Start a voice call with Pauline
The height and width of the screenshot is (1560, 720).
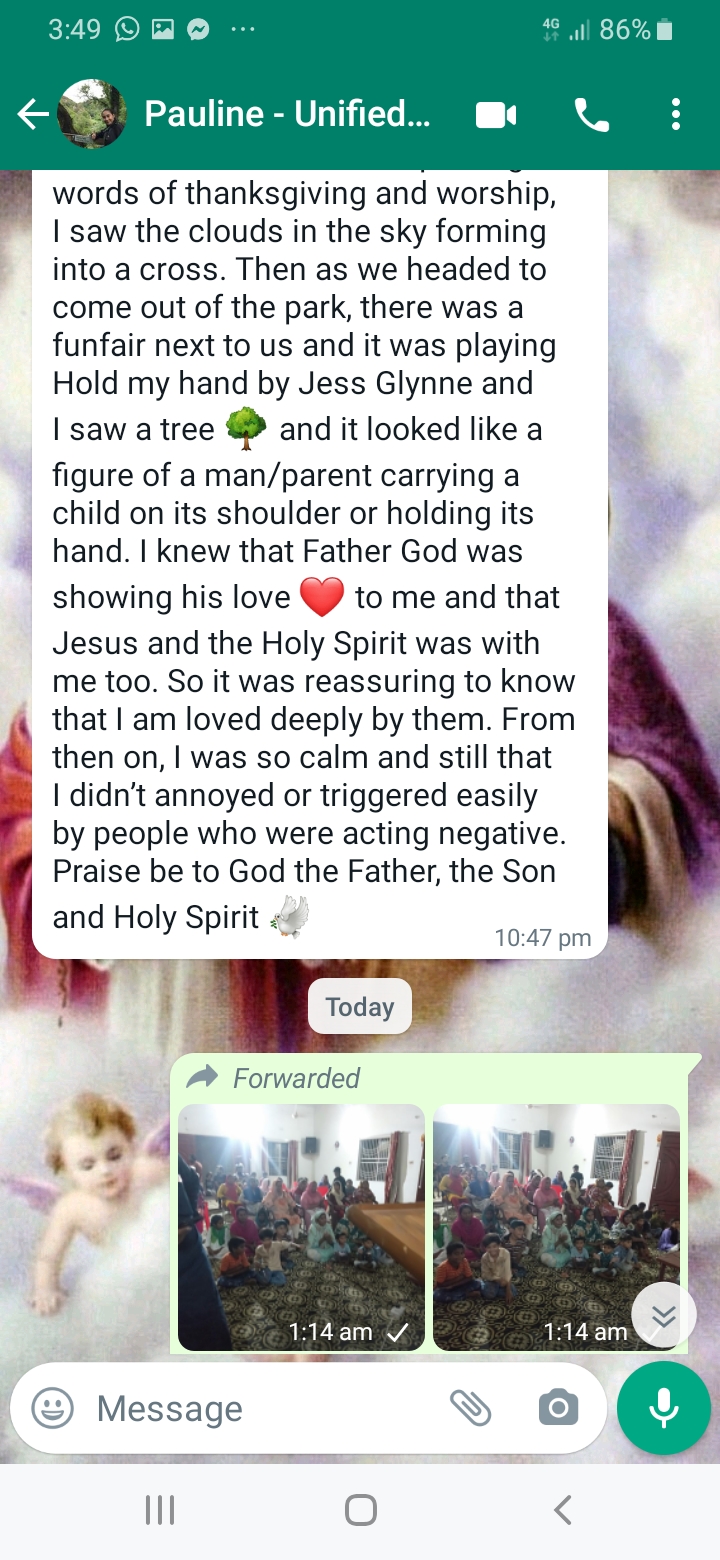click(x=591, y=116)
